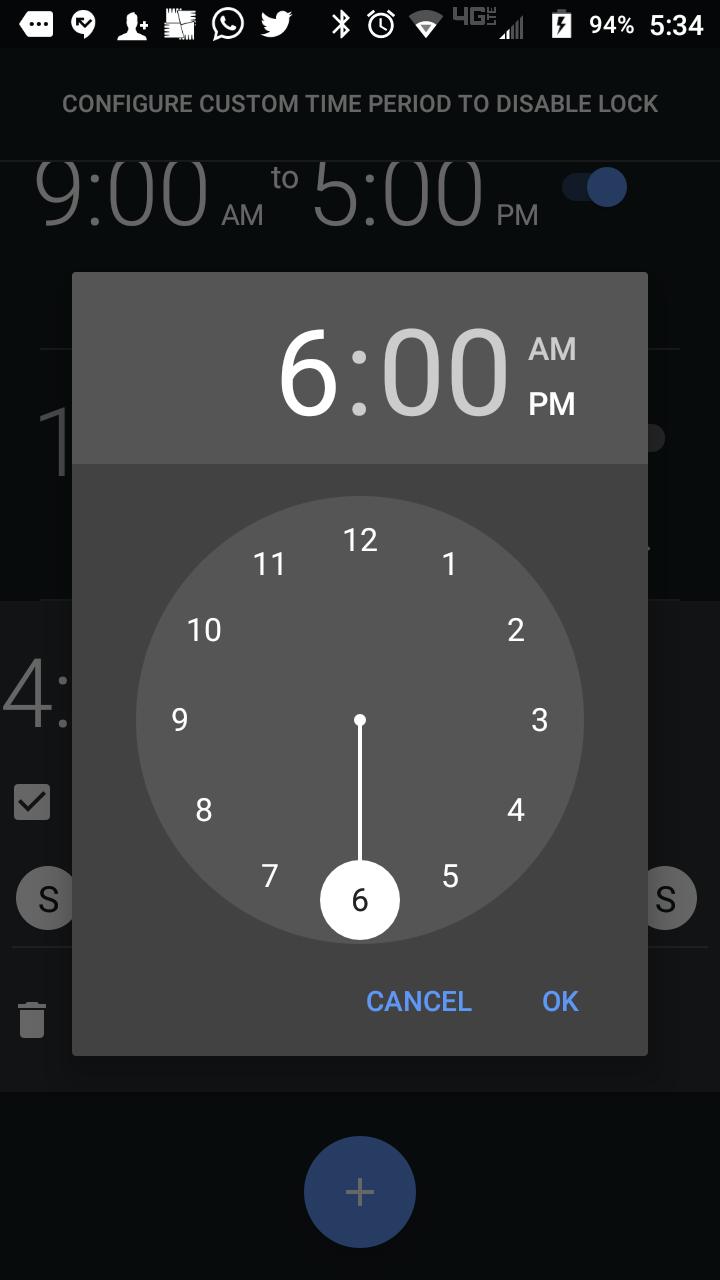
Task: Select AM in the time header
Action: 552,349
